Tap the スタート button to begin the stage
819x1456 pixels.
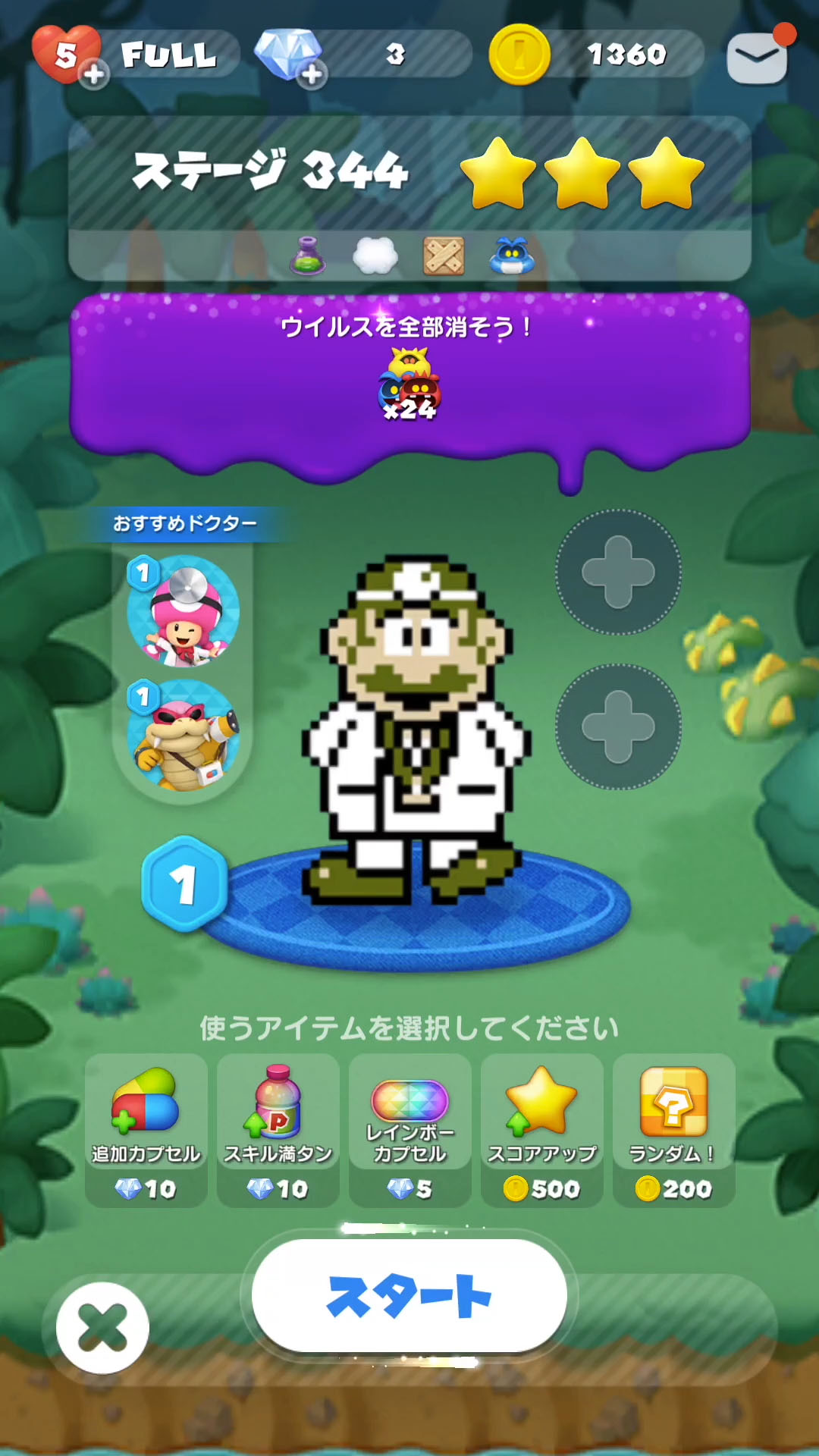tap(409, 1295)
